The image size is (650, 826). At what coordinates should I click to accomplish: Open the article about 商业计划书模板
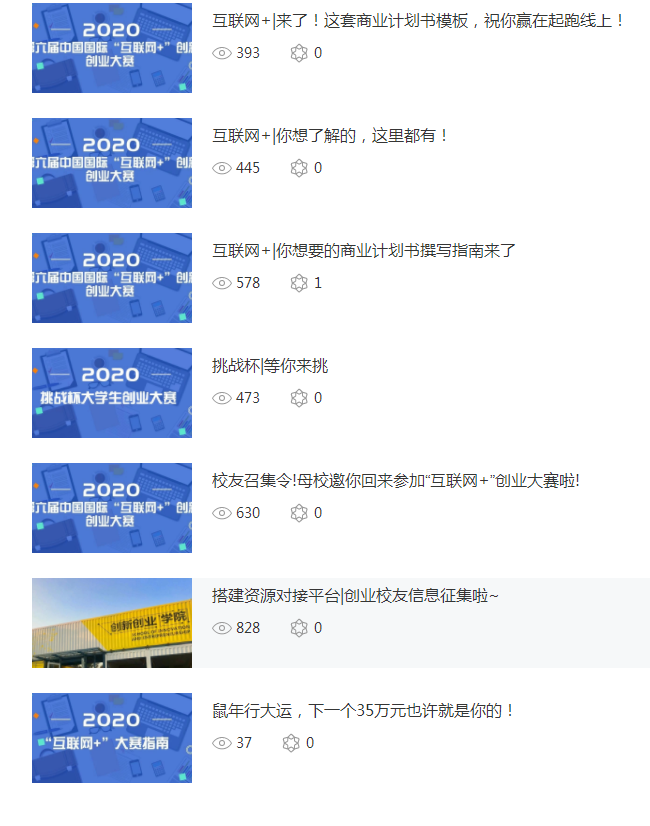[x=418, y=20]
